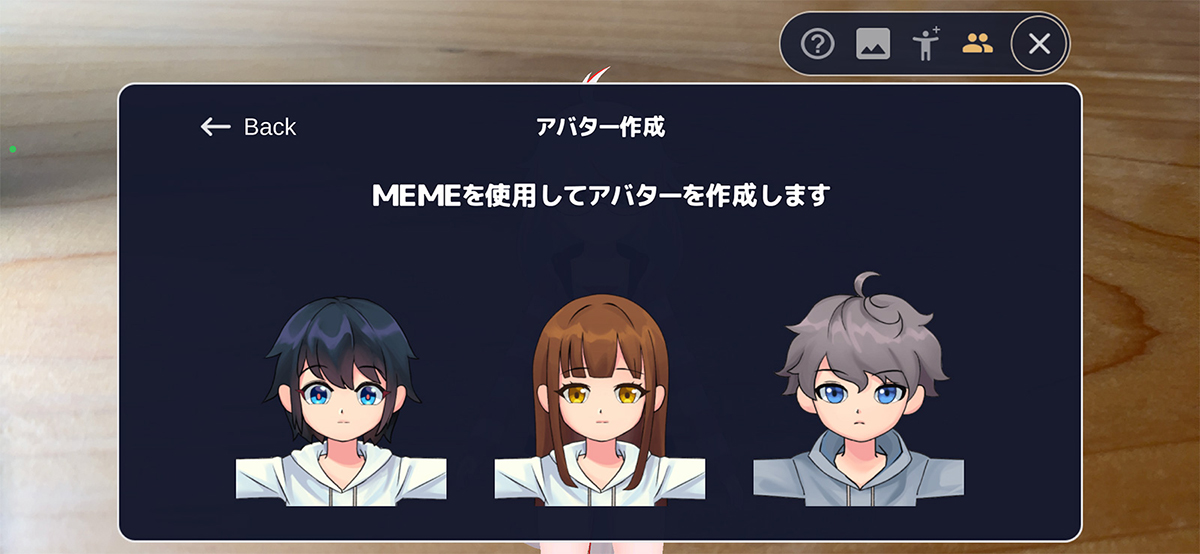This screenshot has height=554, width=1200.
Task: Open the group people icon
Action: (x=978, y=43)
